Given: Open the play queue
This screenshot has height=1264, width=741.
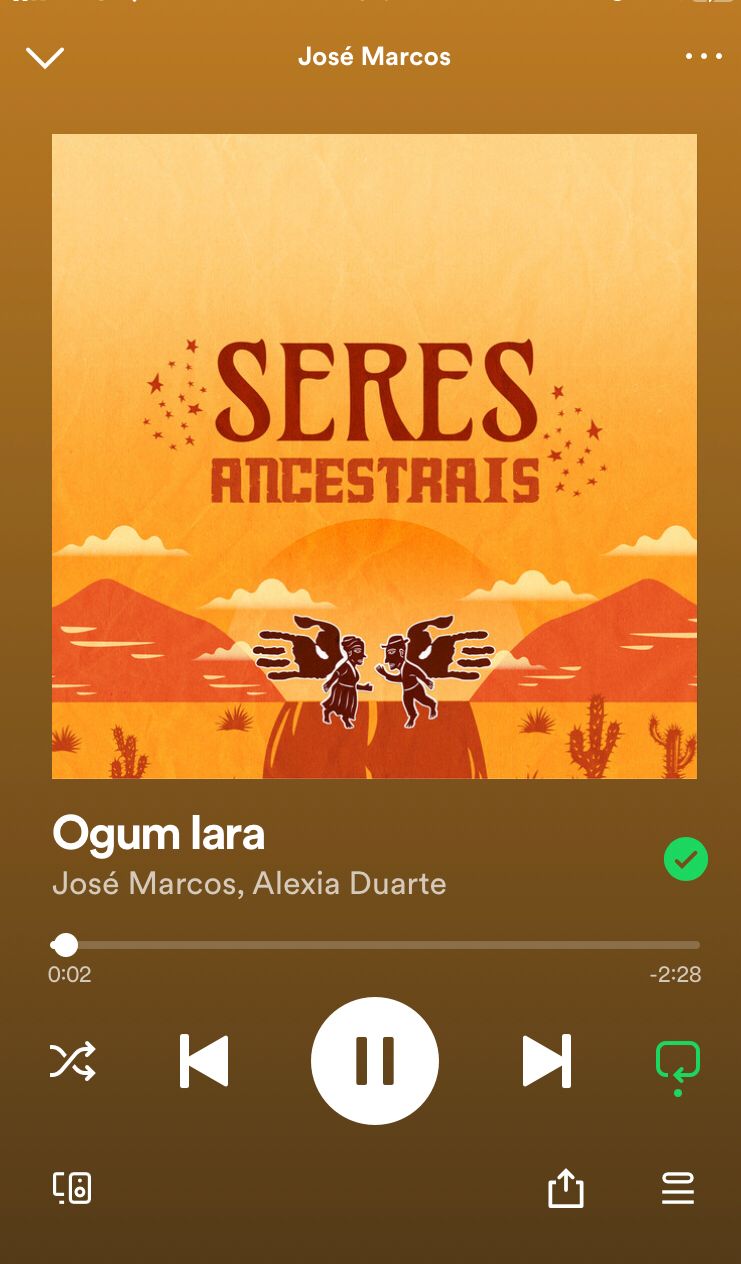Looking at the screenshot, I should (x=677, y=1188).
